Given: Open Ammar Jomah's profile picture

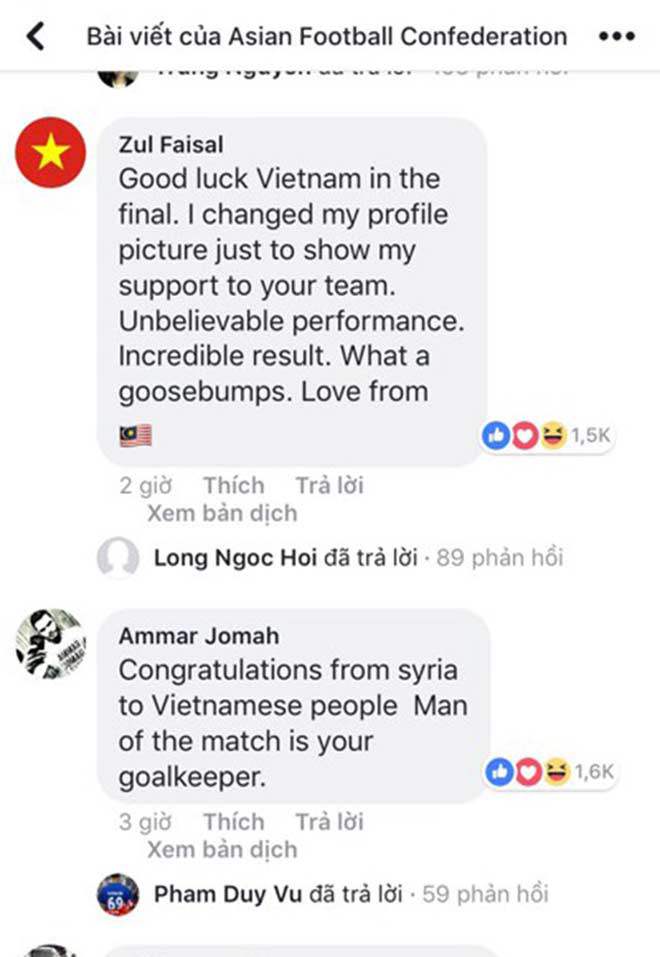Looking at the screenshot, I should click(x=49, y=643).
